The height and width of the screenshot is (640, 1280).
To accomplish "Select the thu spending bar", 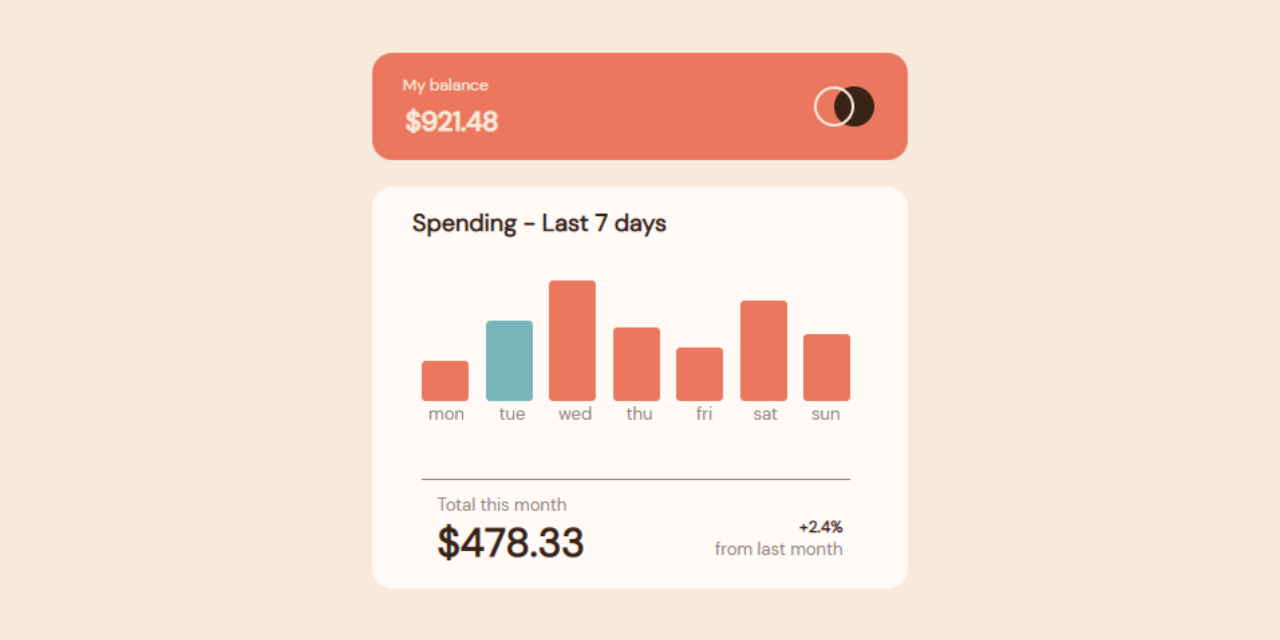I will pyautogui.click(x=636, y=364).
